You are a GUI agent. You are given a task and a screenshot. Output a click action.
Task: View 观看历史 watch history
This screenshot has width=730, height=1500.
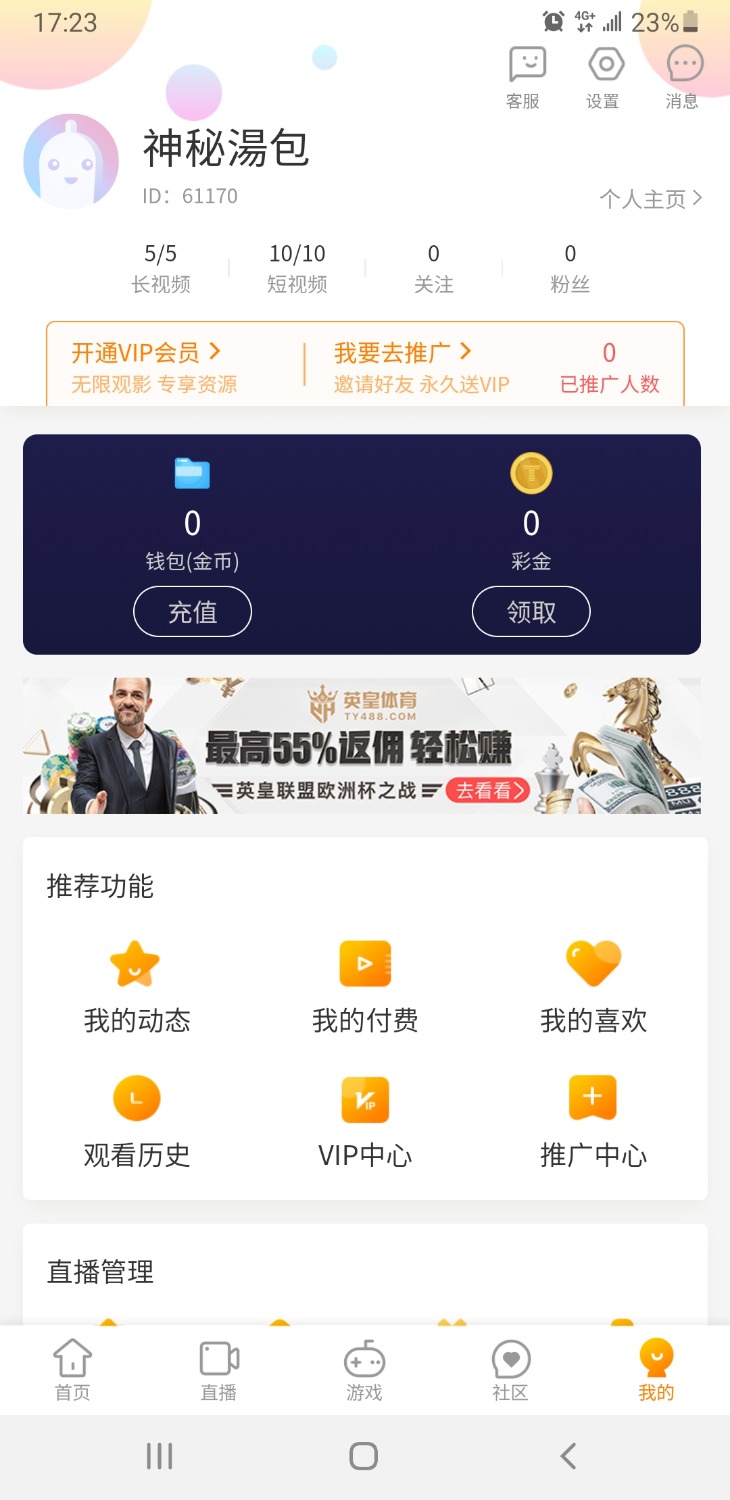[137, 1122]
